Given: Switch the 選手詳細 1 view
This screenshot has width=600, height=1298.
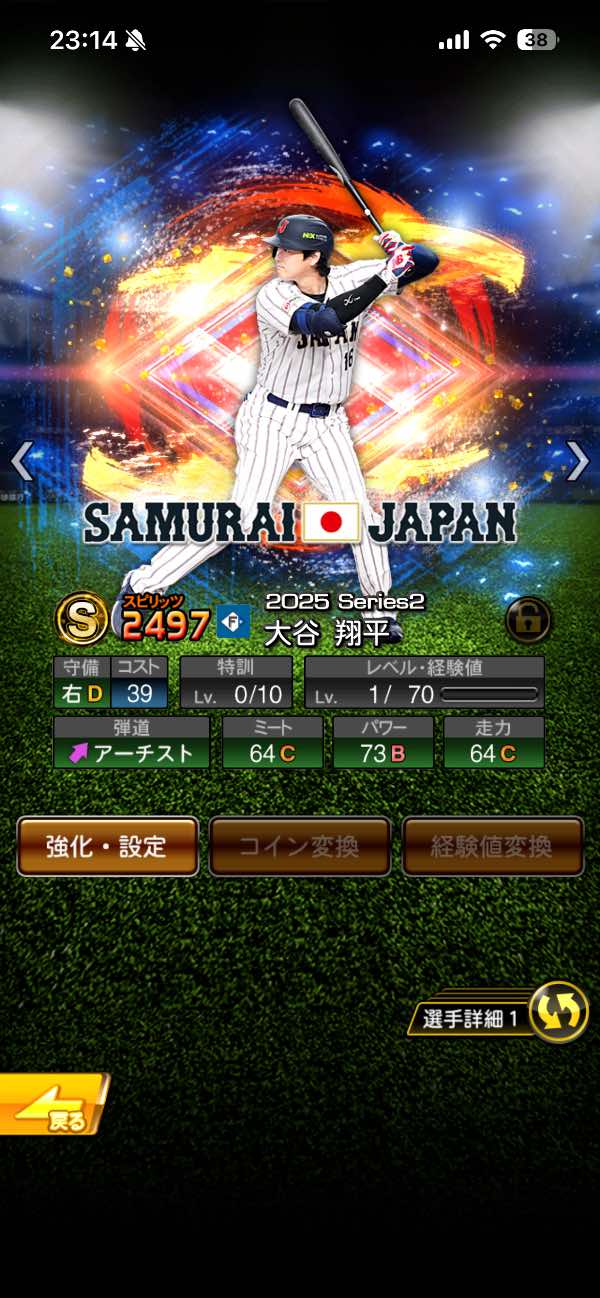Looking at the screenshot, I should click(557, 1012).
